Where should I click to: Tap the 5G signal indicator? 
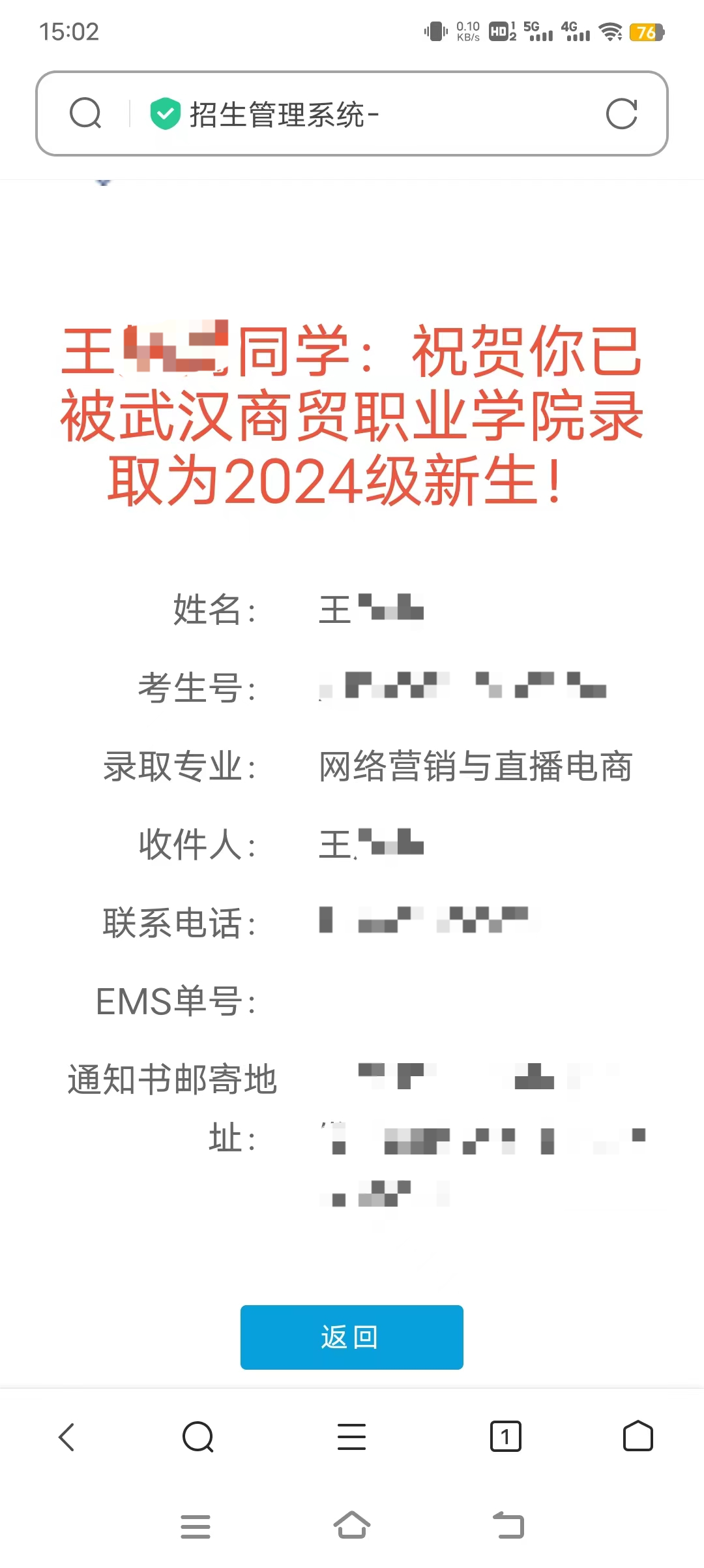[538, 31]
